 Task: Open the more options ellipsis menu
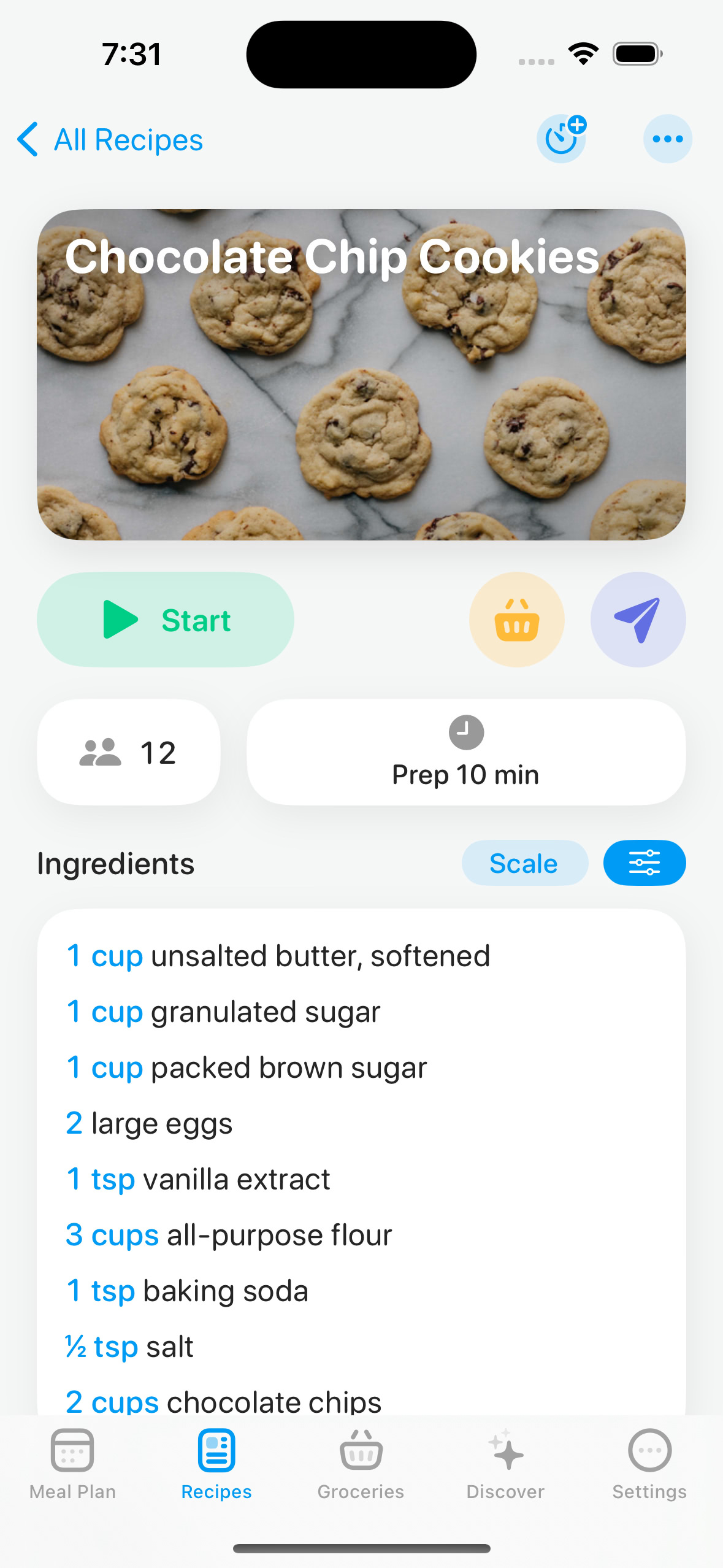point(667,139)
